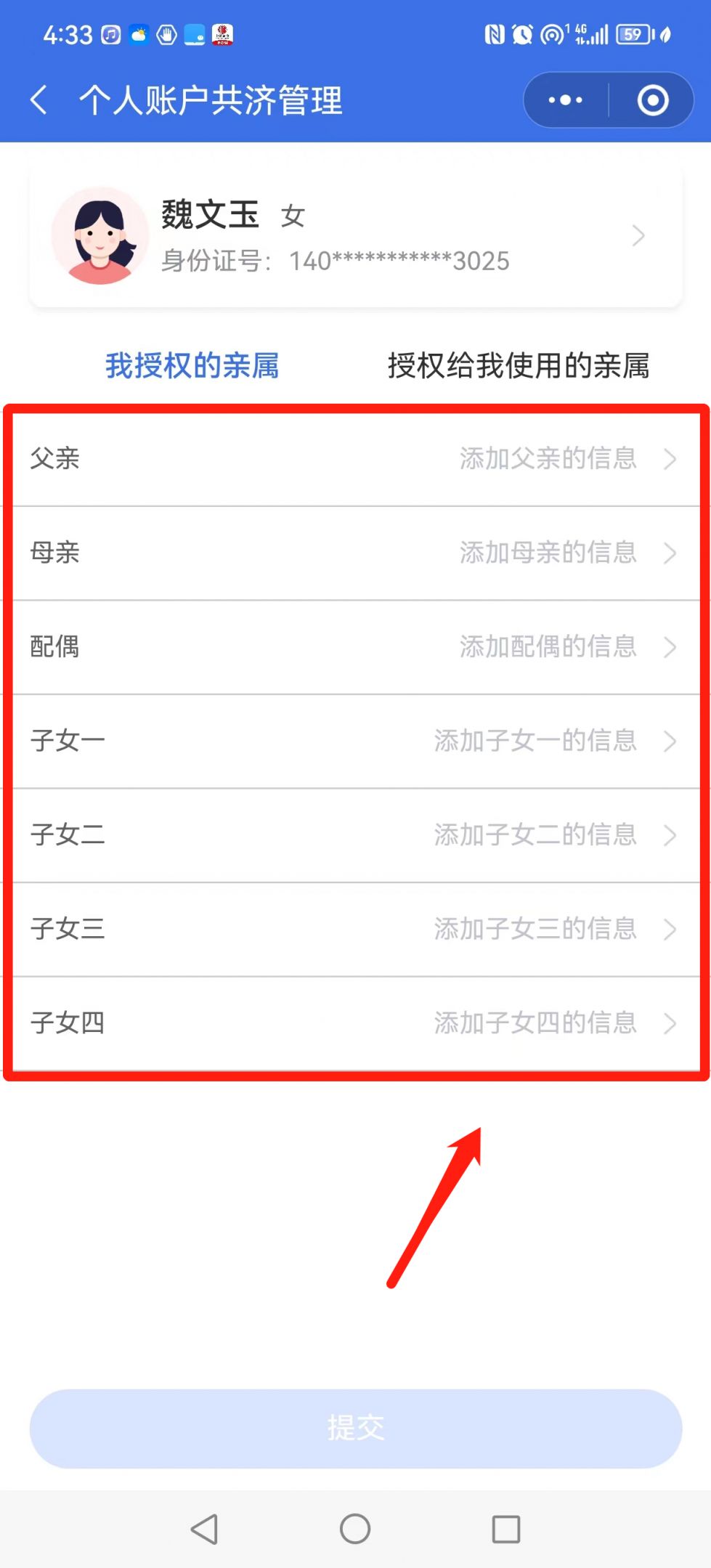Open 魏文玉's profile card
The image size is (711, 1568).
coord(356,236)
